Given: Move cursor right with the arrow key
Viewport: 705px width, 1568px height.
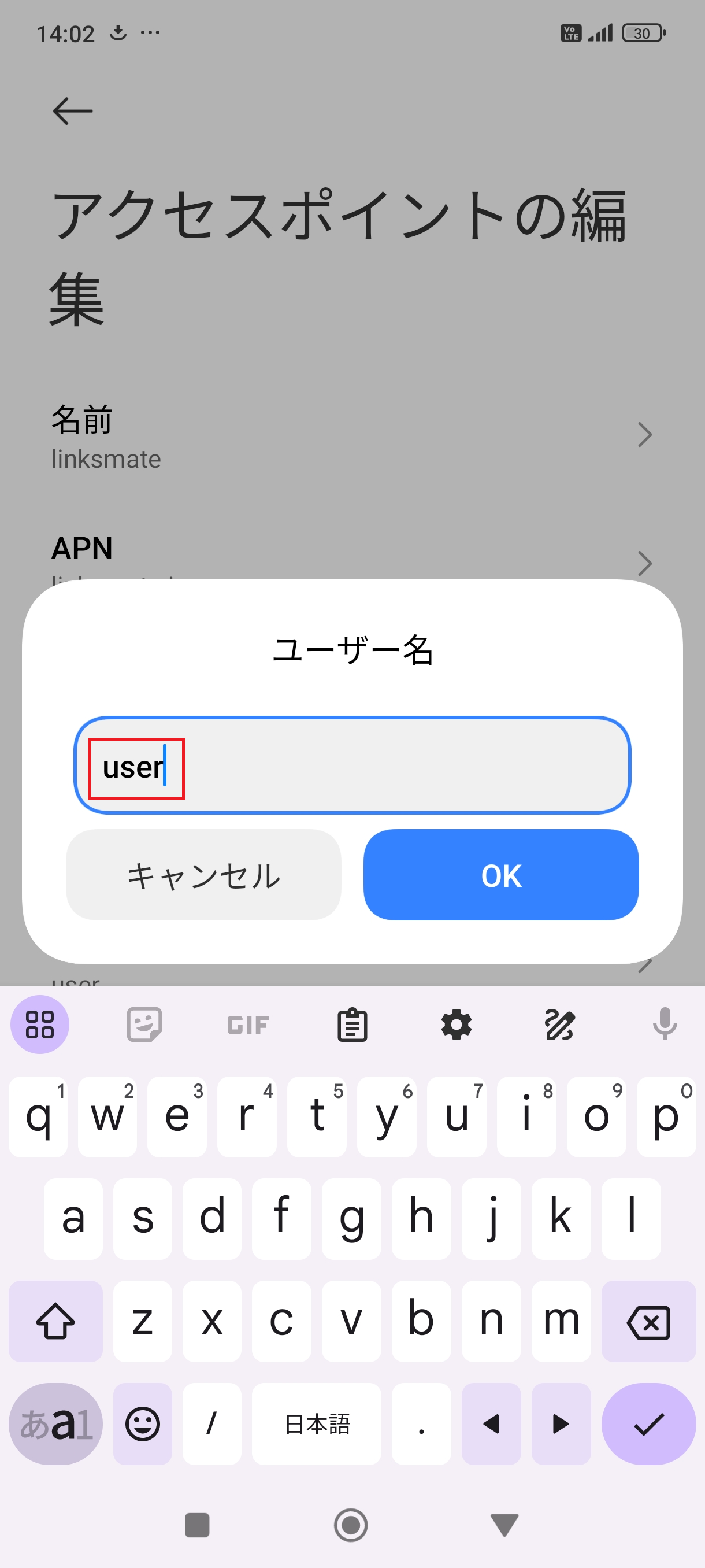Looking at the screenshot, I should (x=560, y=1423).
